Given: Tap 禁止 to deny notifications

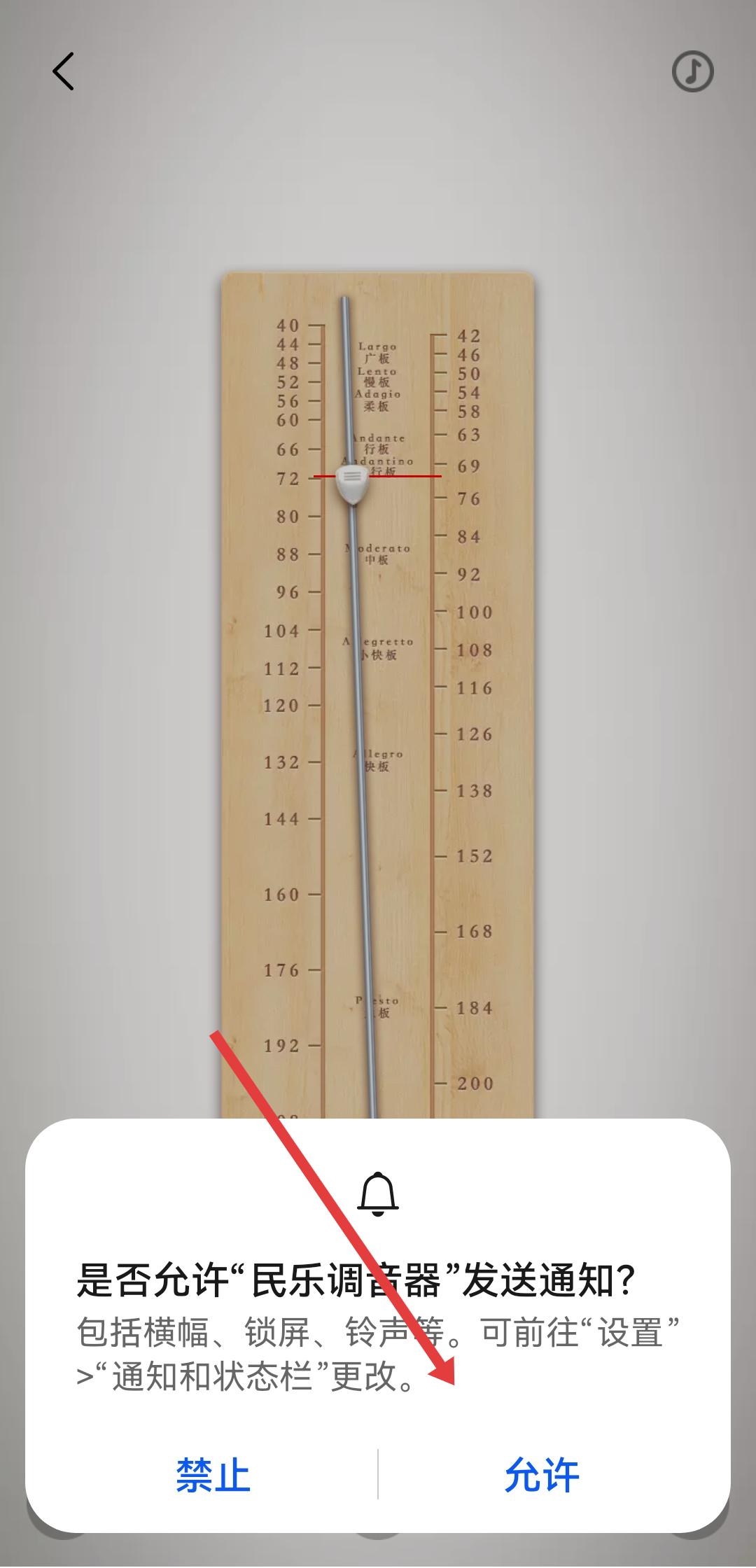Looking at the screenshot, I should (x=213, y=1475).
